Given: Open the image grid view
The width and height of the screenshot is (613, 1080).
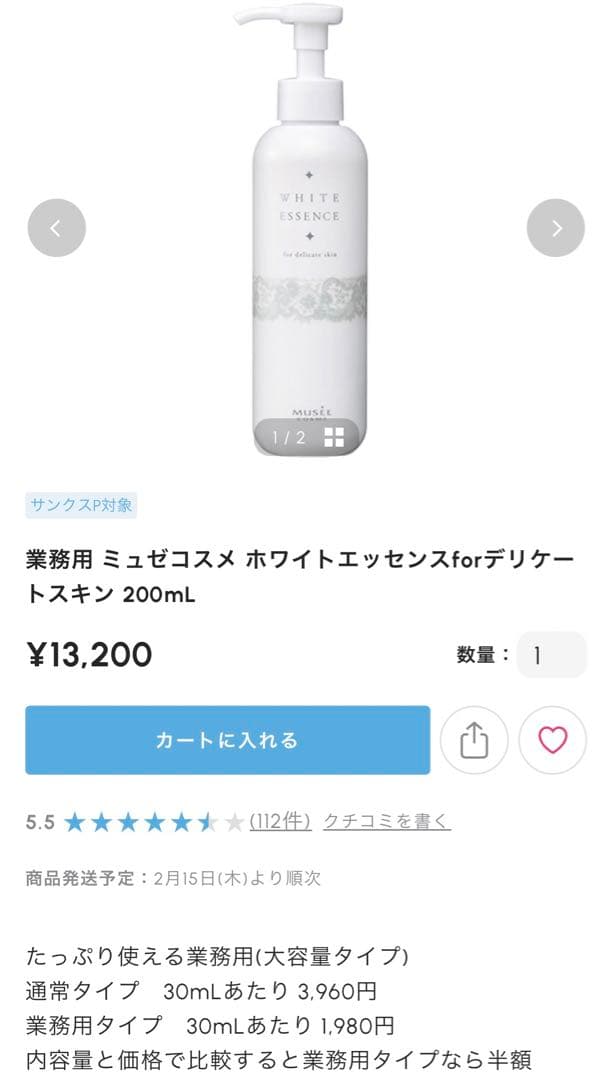Looking at the screenshot, I should point(334,437).
